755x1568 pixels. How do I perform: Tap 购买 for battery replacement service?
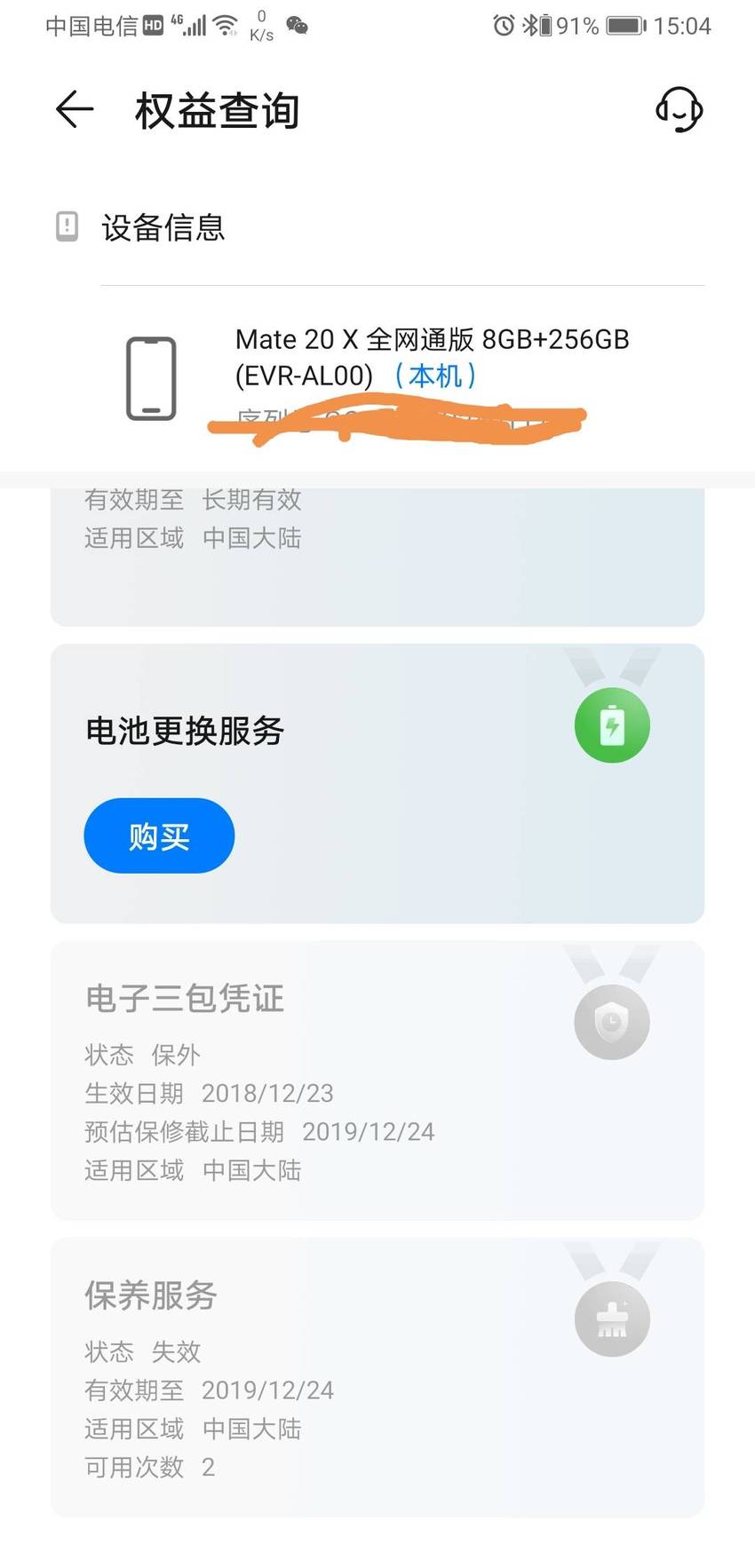159,835
